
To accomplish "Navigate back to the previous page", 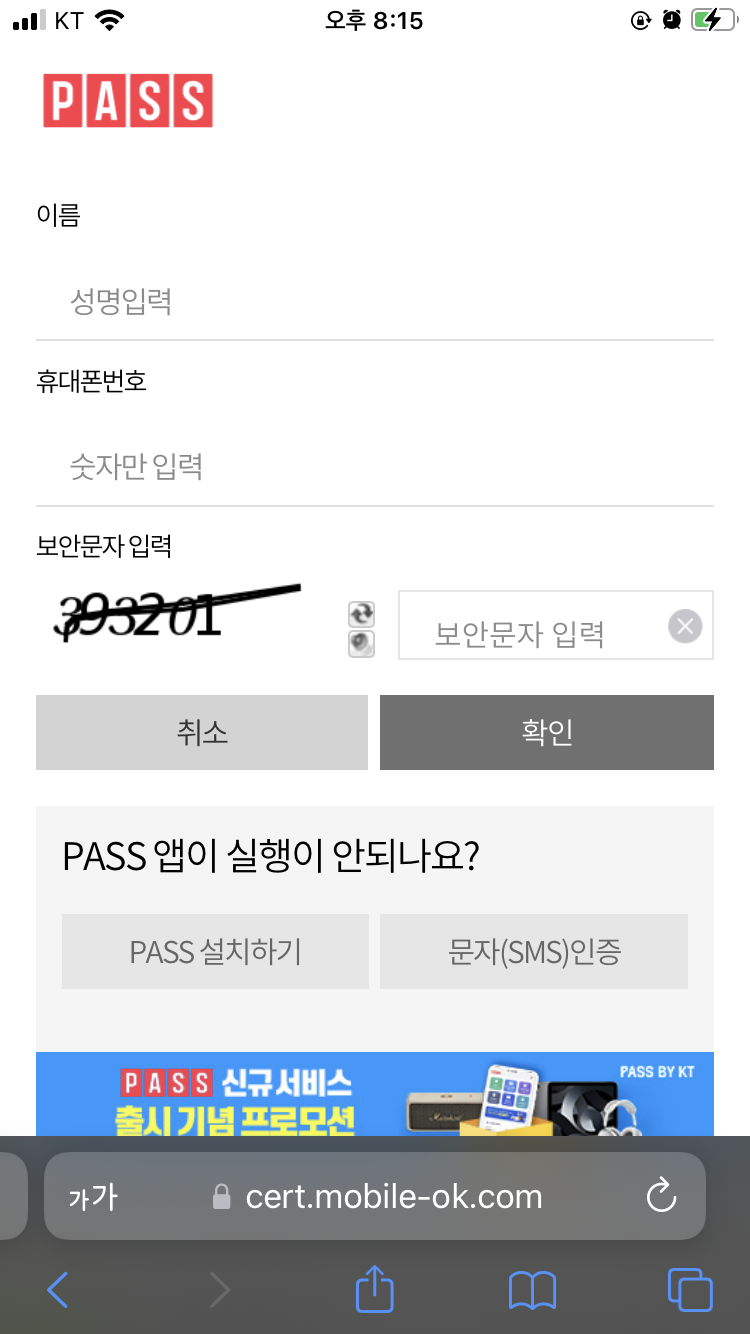I will click(57, 1290).
